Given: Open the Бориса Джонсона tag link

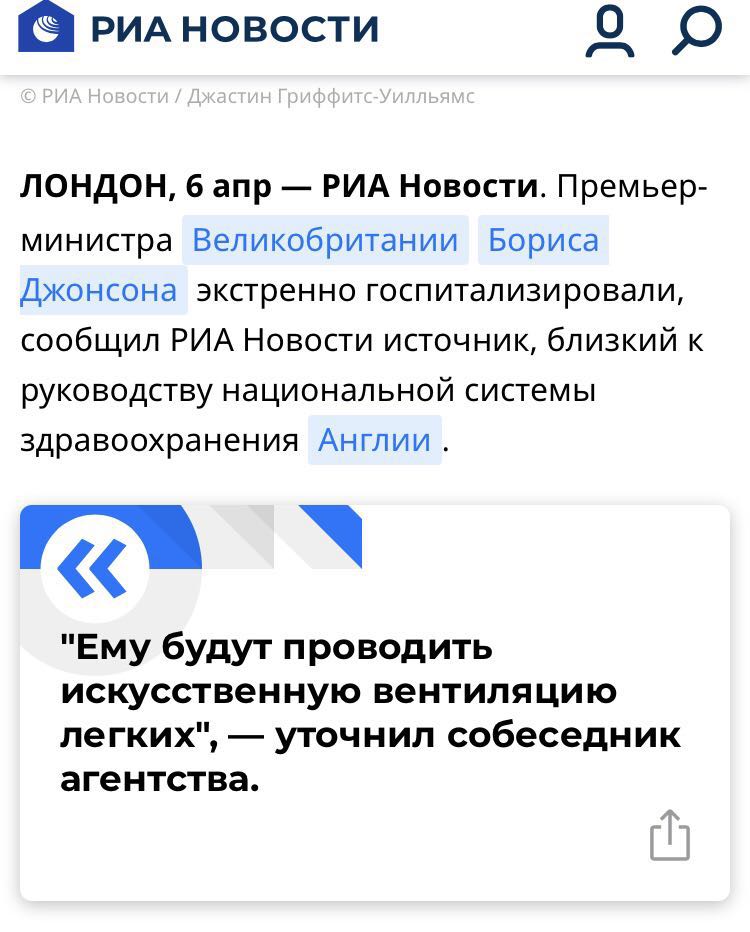Looking at the screenshot, I should pos(543,240).
